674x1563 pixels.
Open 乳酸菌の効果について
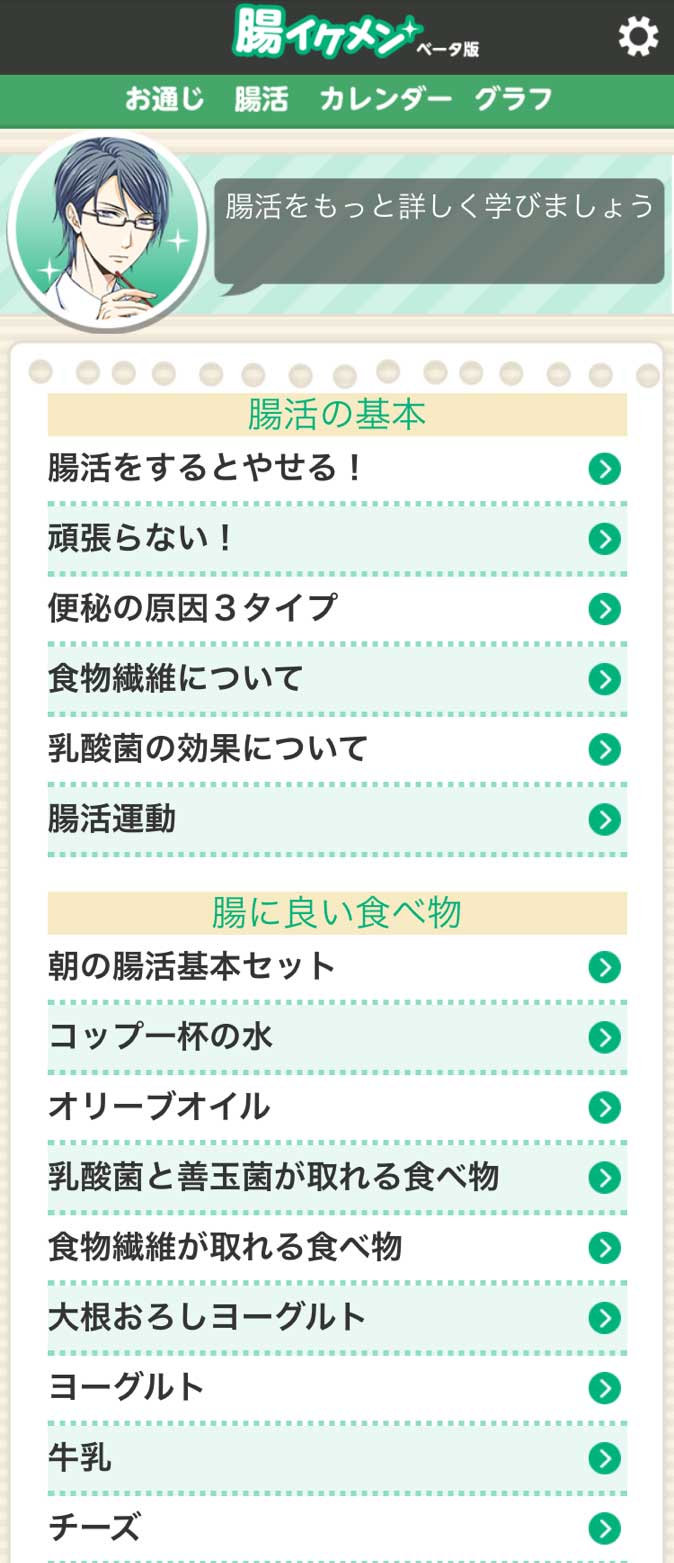pos(337,749)
